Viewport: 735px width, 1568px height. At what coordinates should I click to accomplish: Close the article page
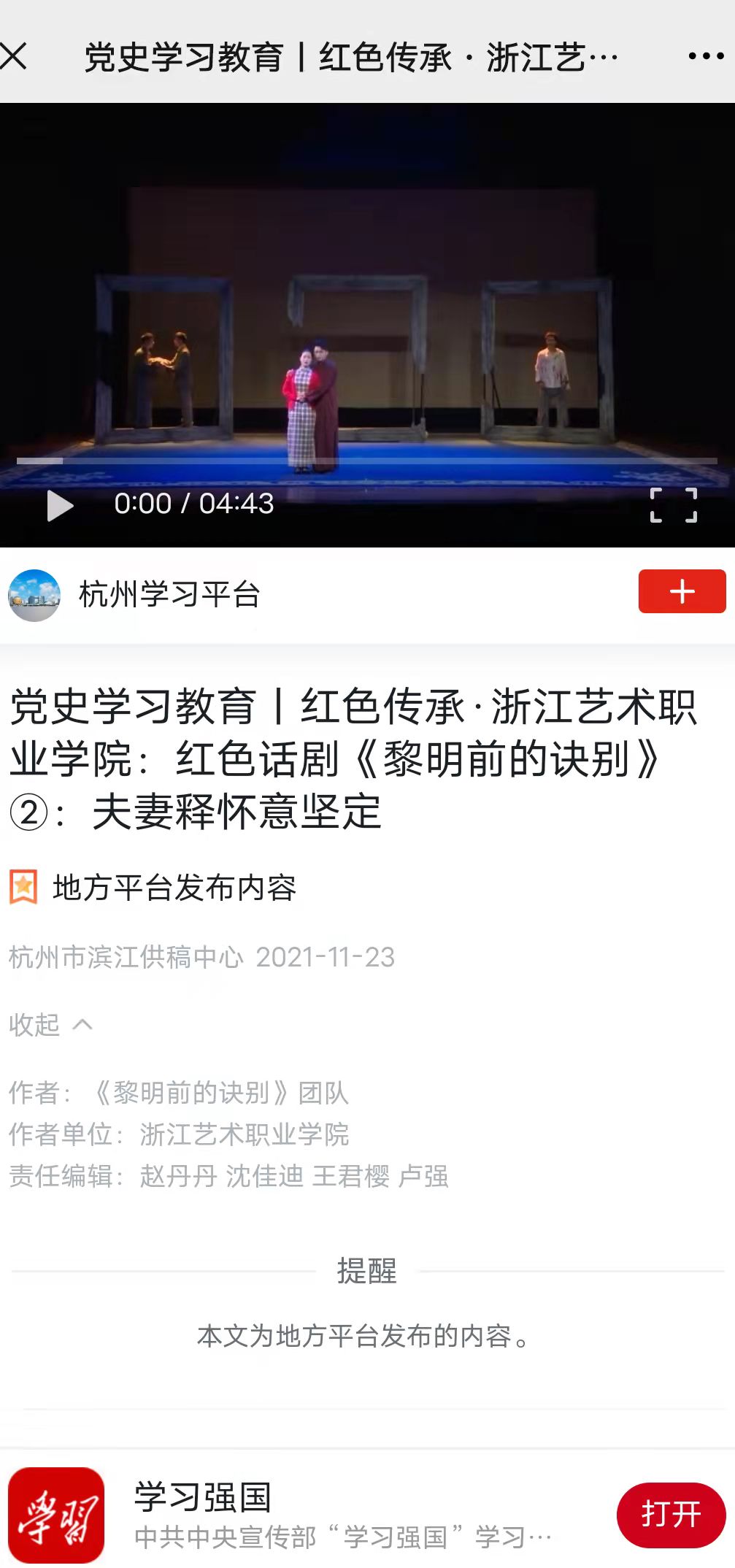(x=15, y=56)
